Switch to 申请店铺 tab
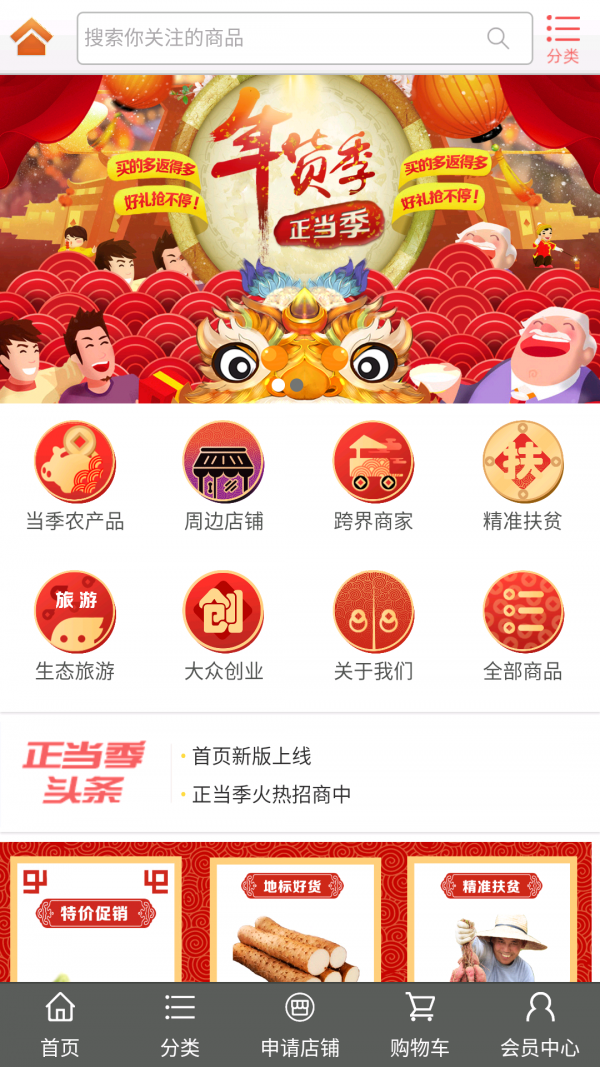The height and width of the screenshot is (1067, 600). [x=300, y=1025]
